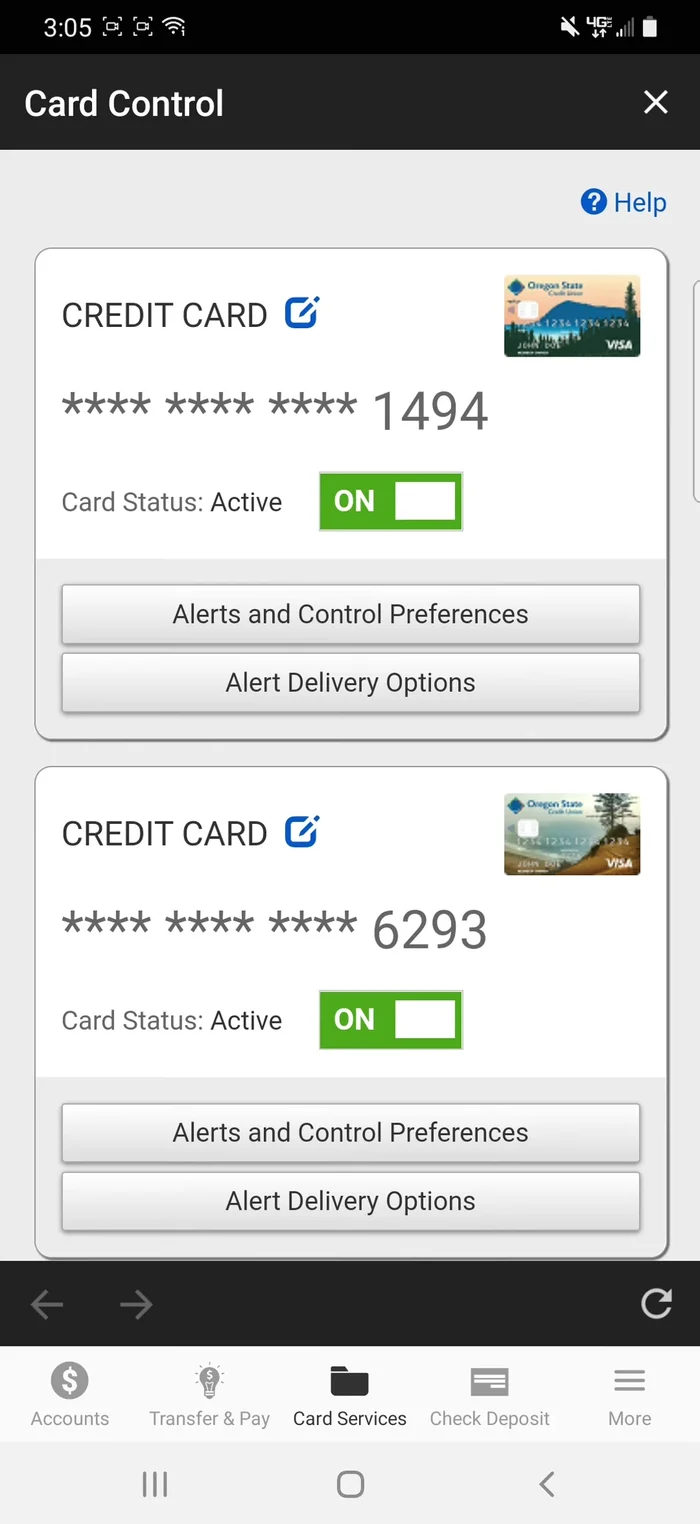Open the Help link
This screenshot has width=700, height=1524.
click(624, 203)
